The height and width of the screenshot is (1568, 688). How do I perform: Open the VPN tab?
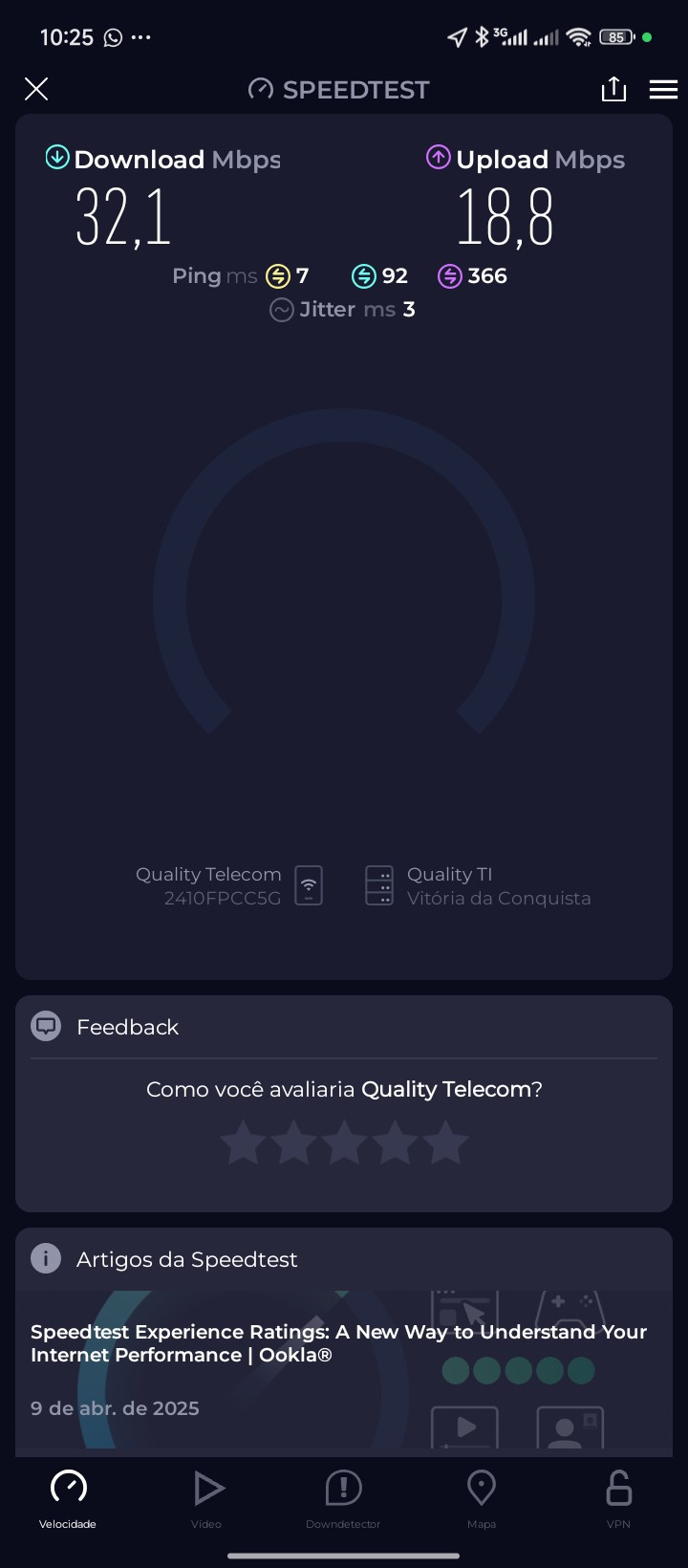618,1498
